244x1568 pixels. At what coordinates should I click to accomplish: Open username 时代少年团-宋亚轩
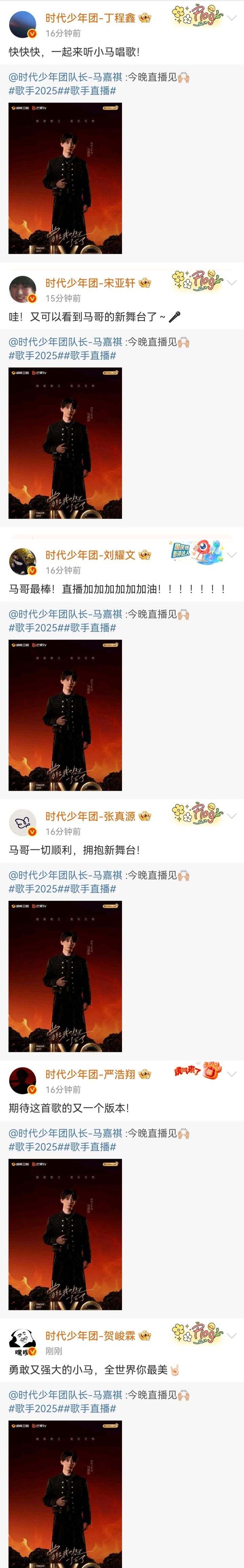click(x=90, y=283)
